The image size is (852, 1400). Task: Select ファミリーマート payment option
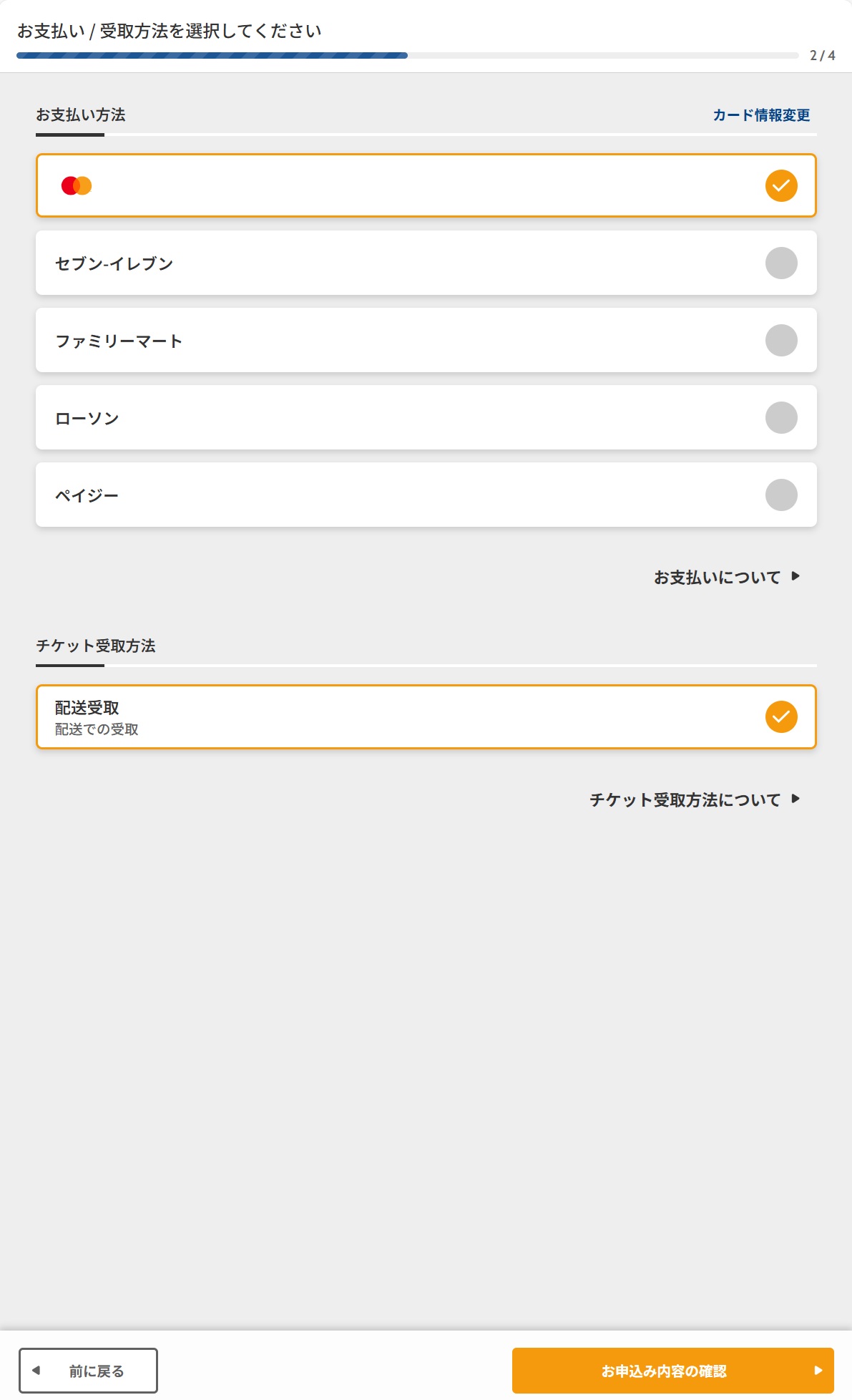[426, 340]
